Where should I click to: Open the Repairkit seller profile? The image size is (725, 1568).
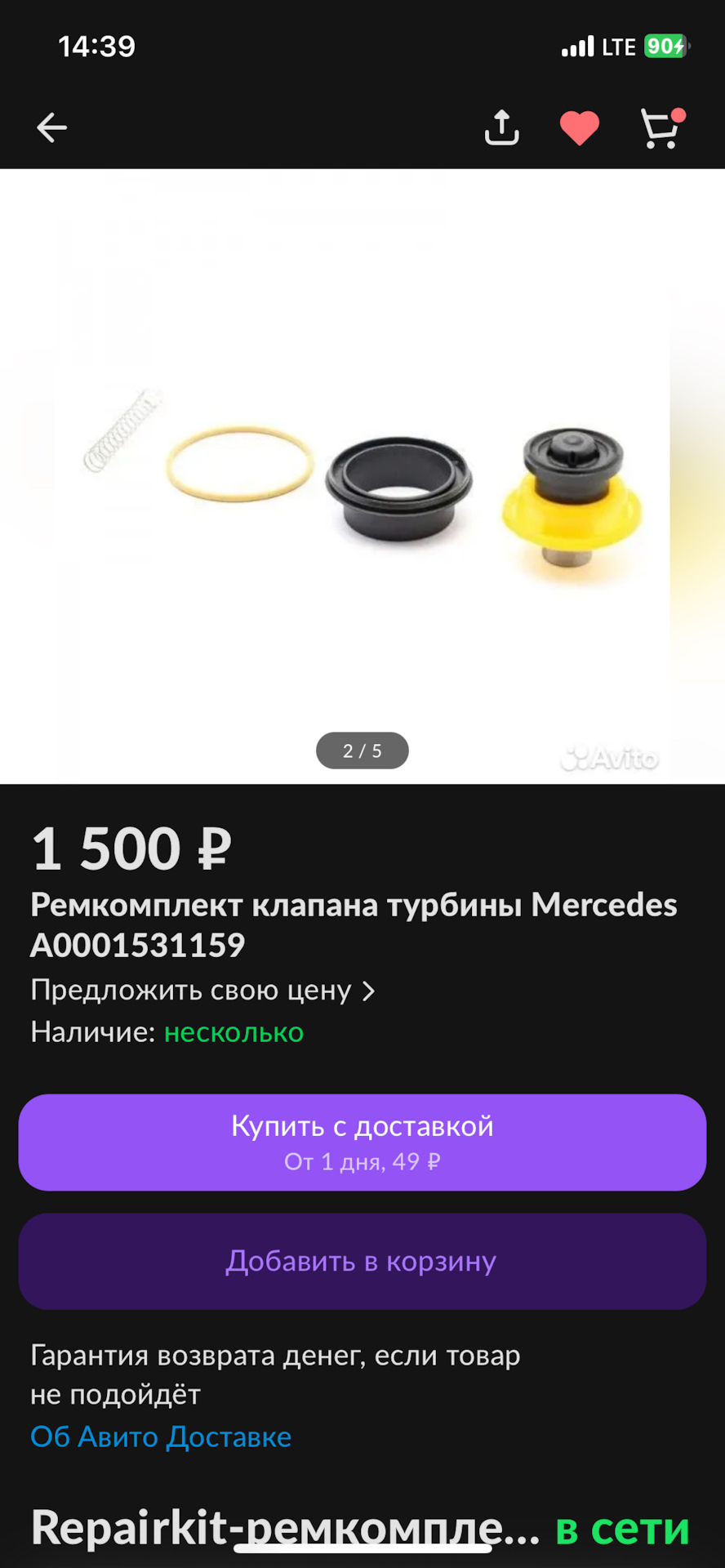click(286, 1528)
